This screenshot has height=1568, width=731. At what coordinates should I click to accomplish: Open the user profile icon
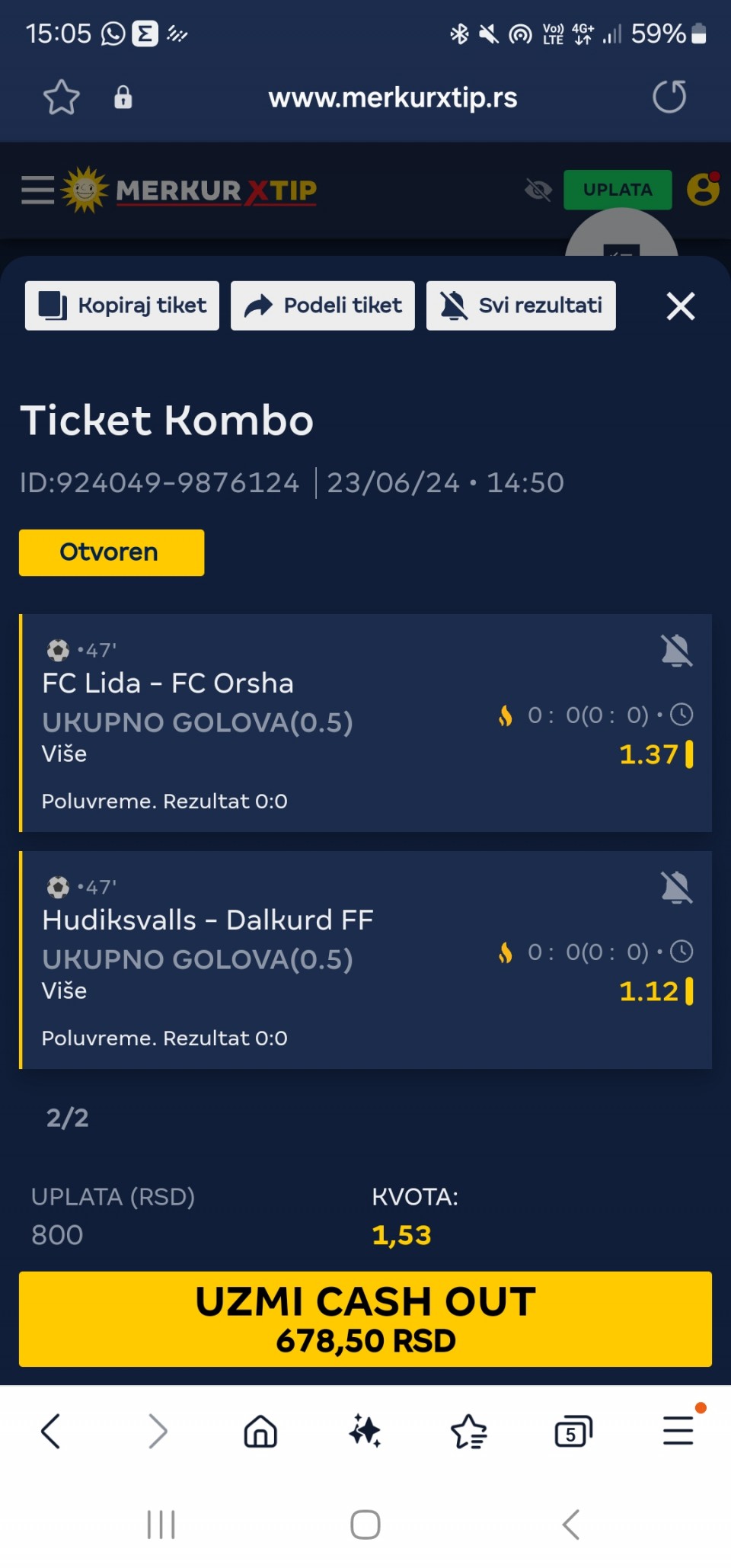point(702,190)
